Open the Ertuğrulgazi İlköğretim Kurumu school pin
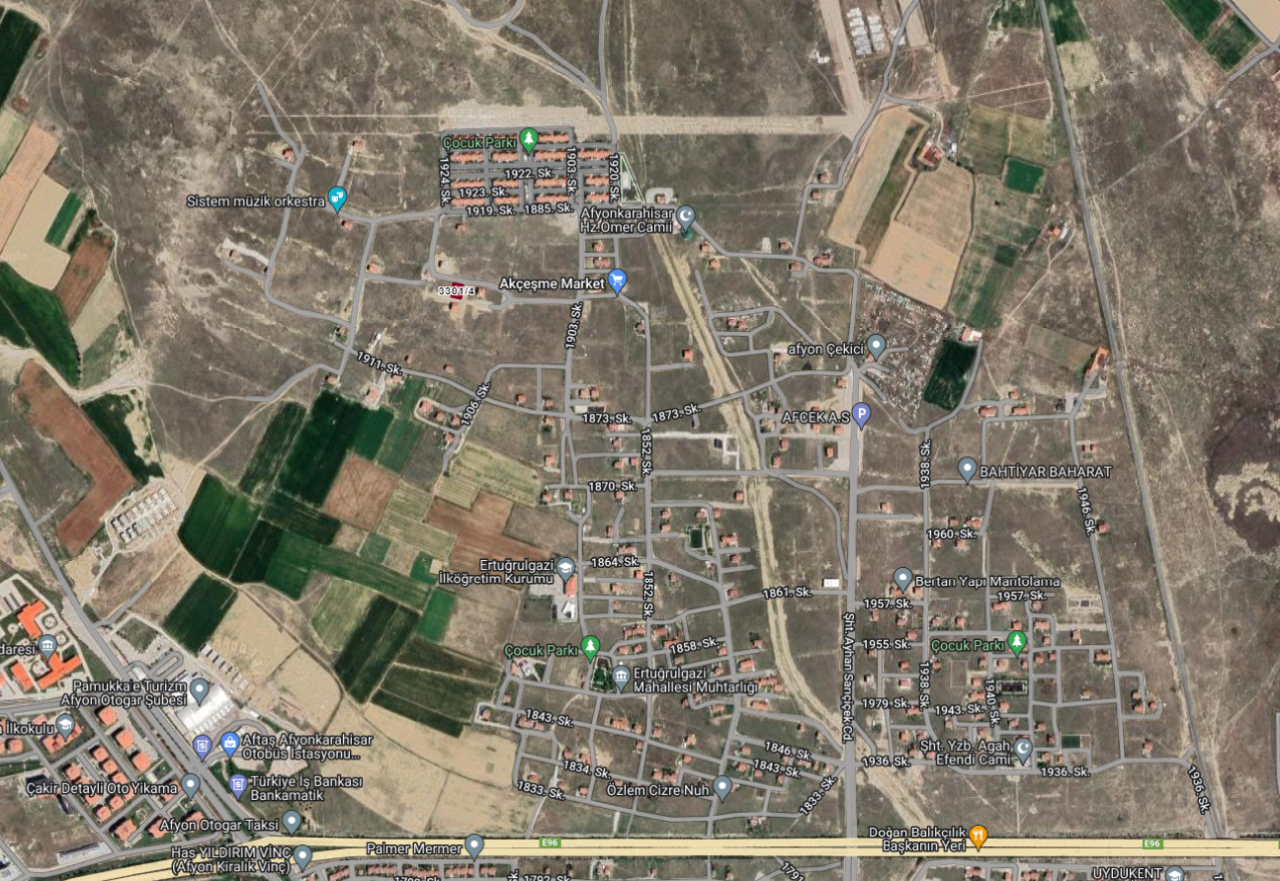The image size is (1280, 881). [x=566, y=570]
